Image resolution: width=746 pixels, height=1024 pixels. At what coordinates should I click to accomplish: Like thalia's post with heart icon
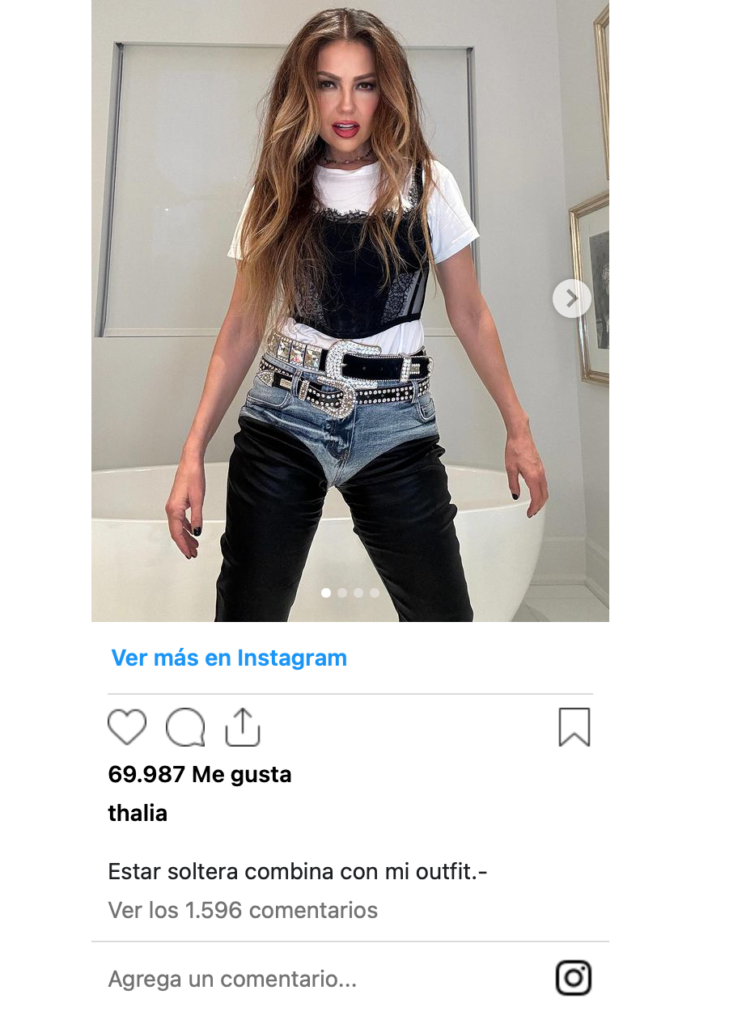pyautogui.click(x=127, y=727)
